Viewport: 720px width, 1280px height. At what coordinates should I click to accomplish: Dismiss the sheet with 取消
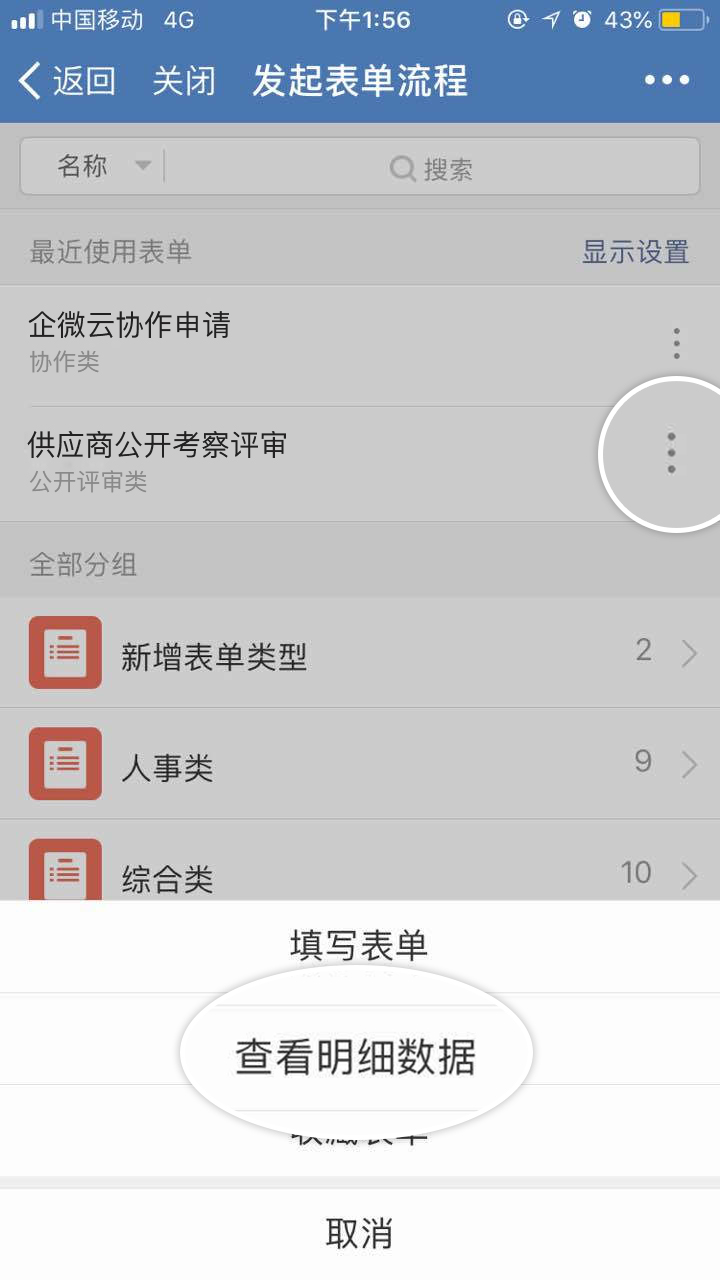point(360,1234)
